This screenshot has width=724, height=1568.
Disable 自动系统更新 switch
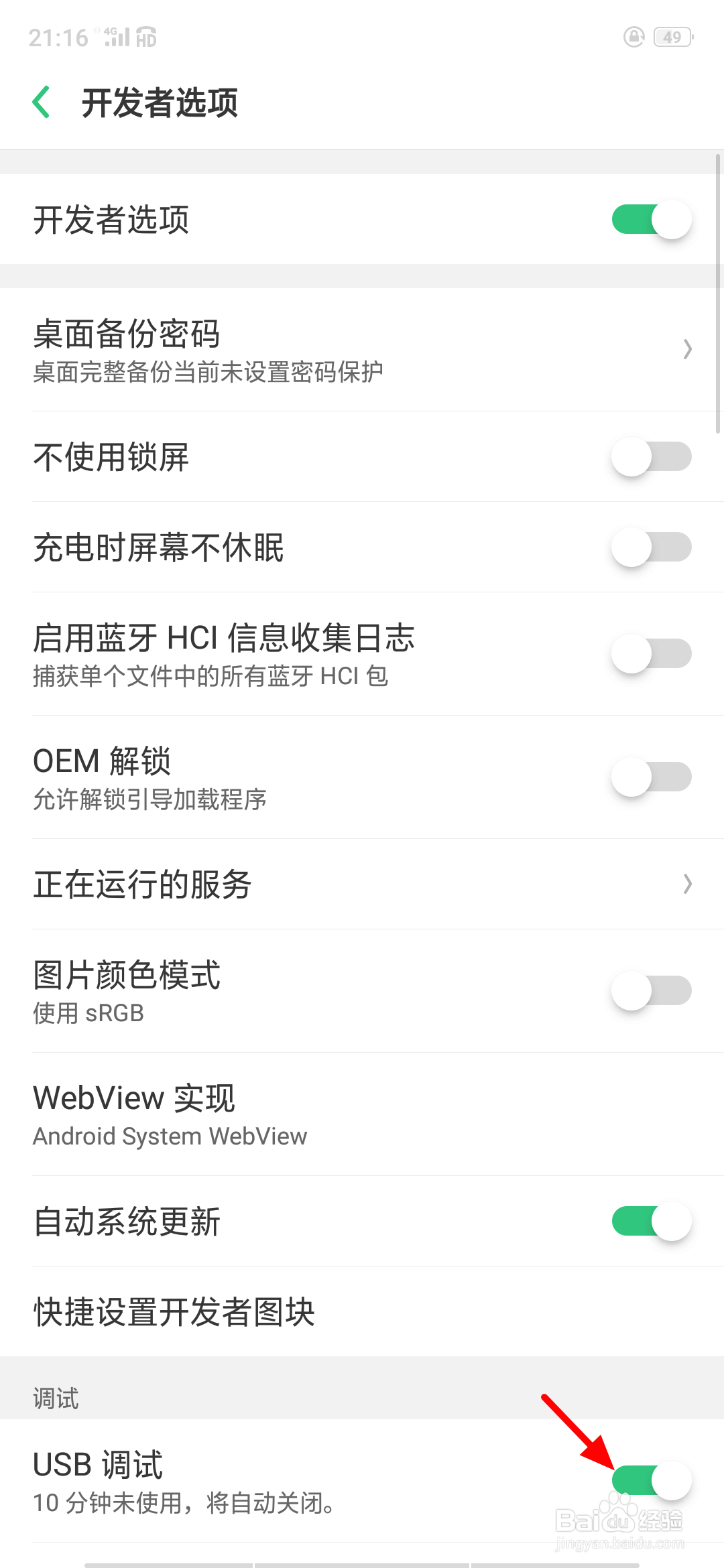pyautogui.click(x=651, y=1222)
